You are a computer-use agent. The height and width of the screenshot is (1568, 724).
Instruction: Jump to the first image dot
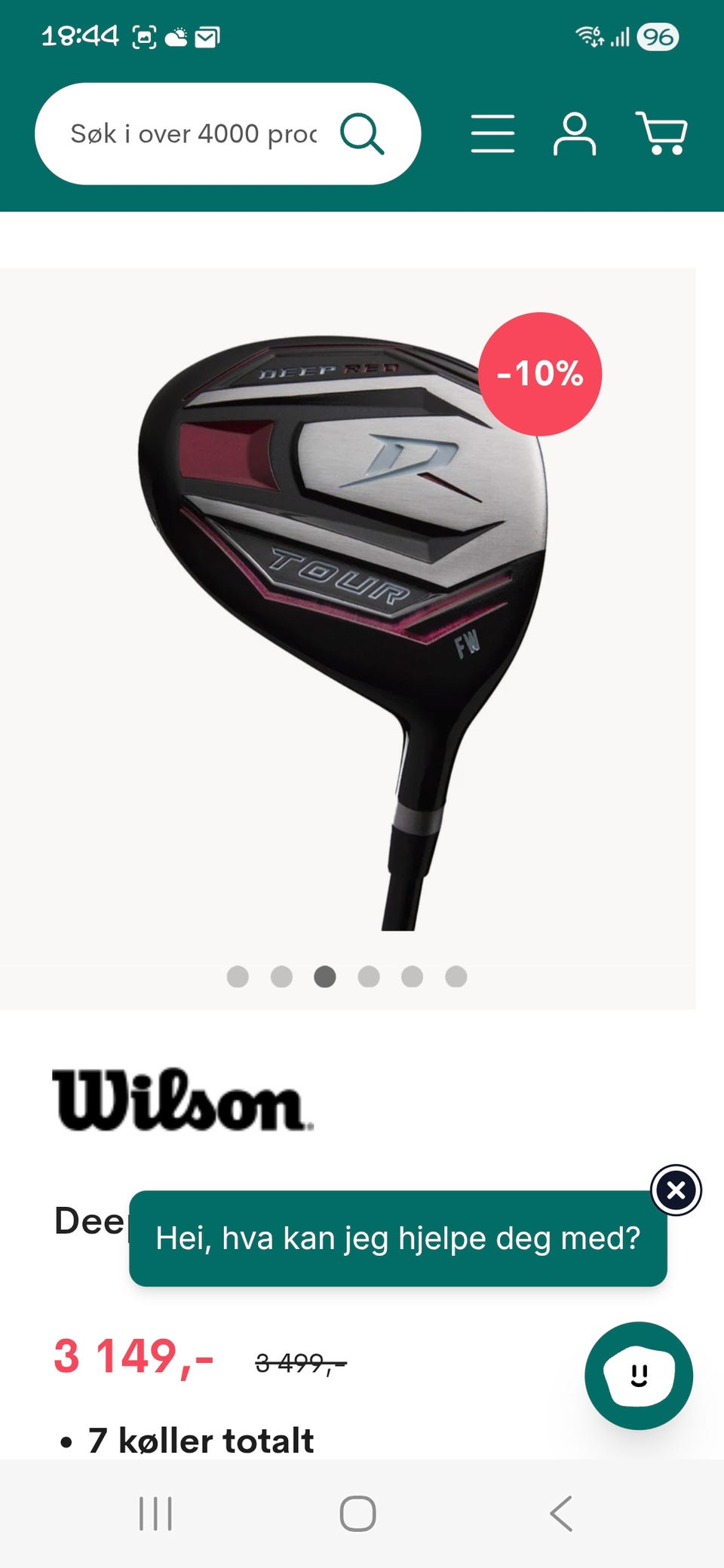(238, 976)
